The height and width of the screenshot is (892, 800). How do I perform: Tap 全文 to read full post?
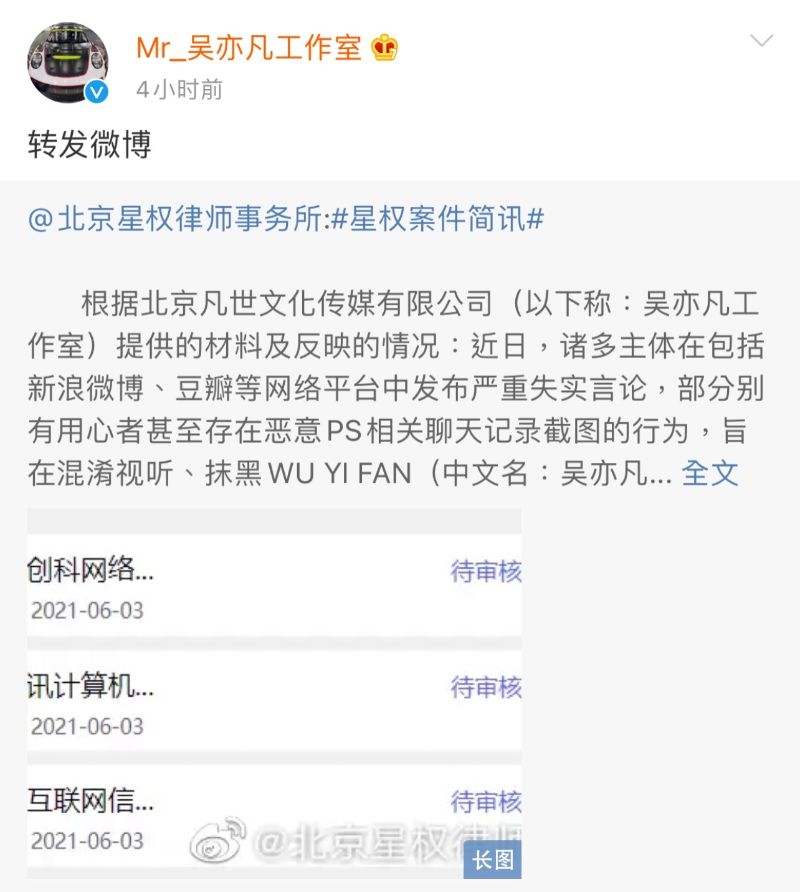[x=709, y=473]
